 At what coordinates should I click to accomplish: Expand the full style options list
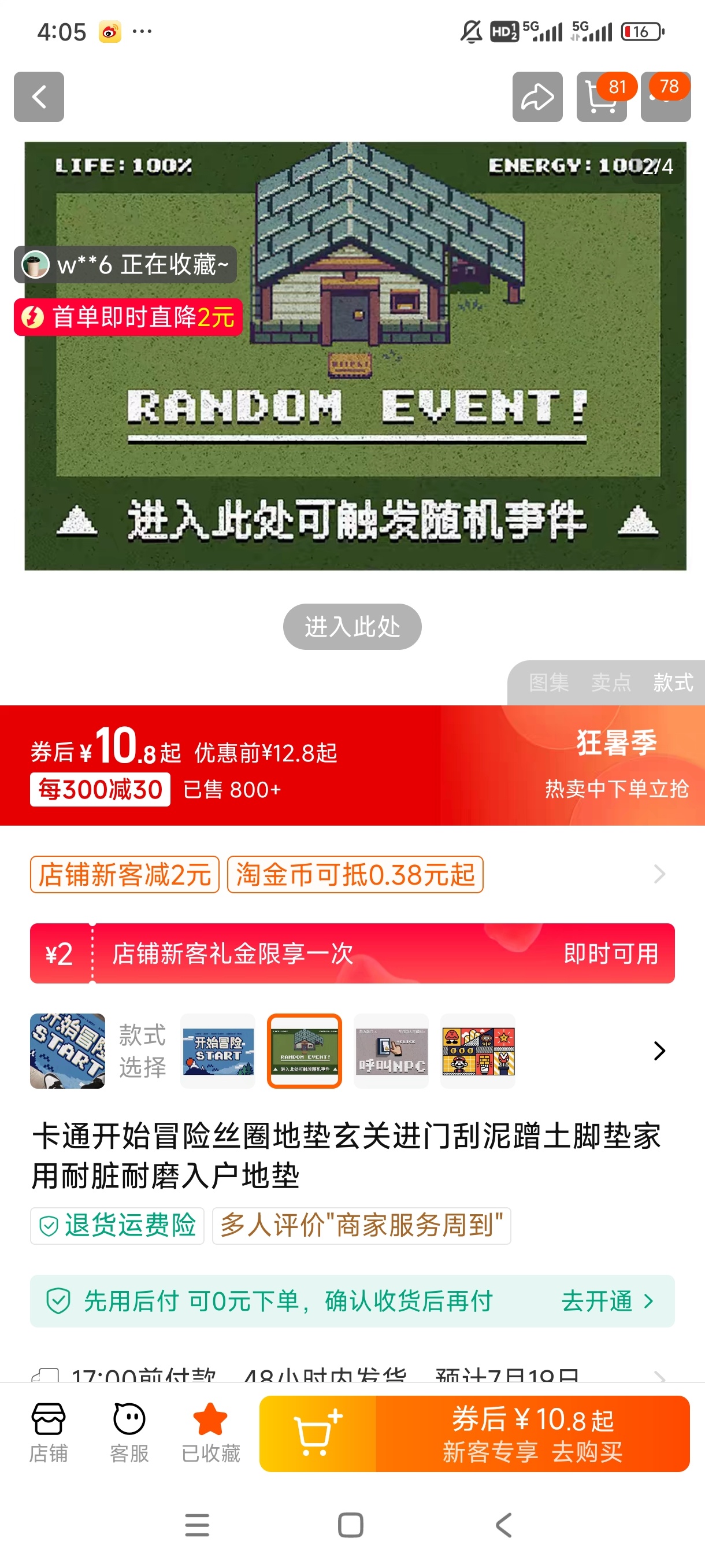tap(659, 1051)
